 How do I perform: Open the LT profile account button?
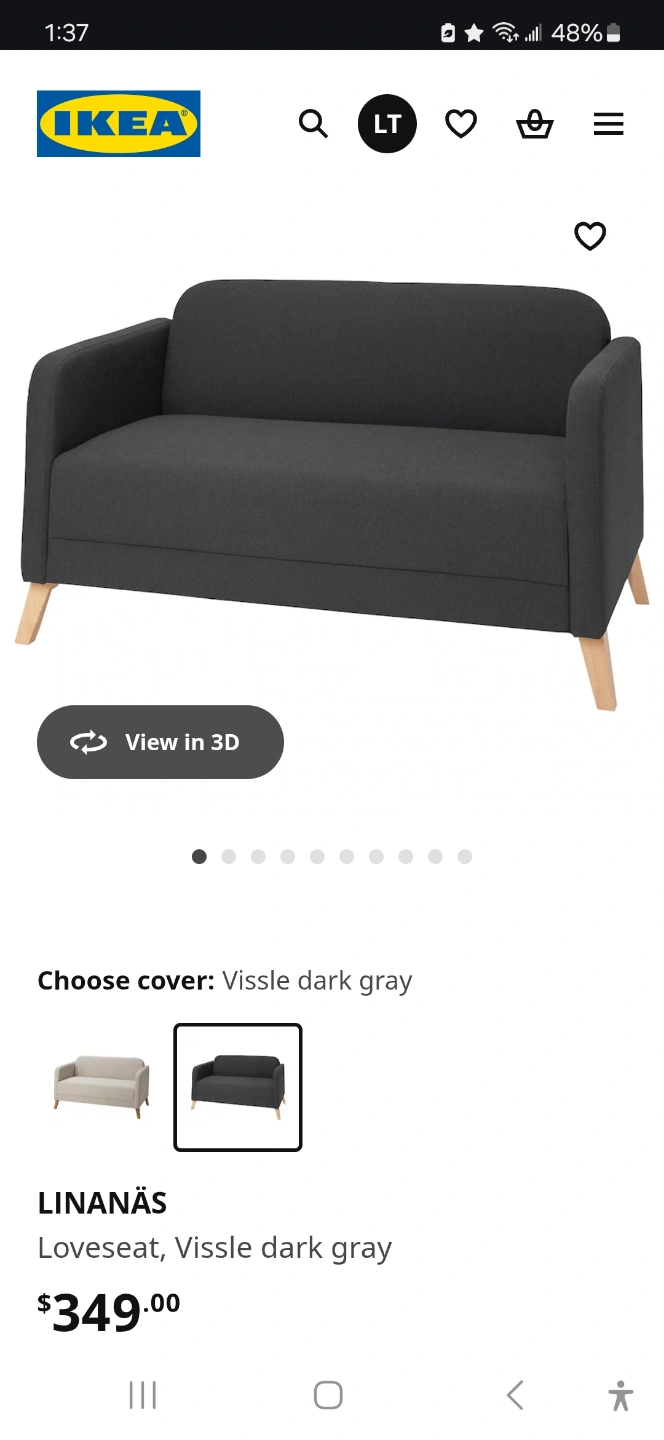pos(387,124)
